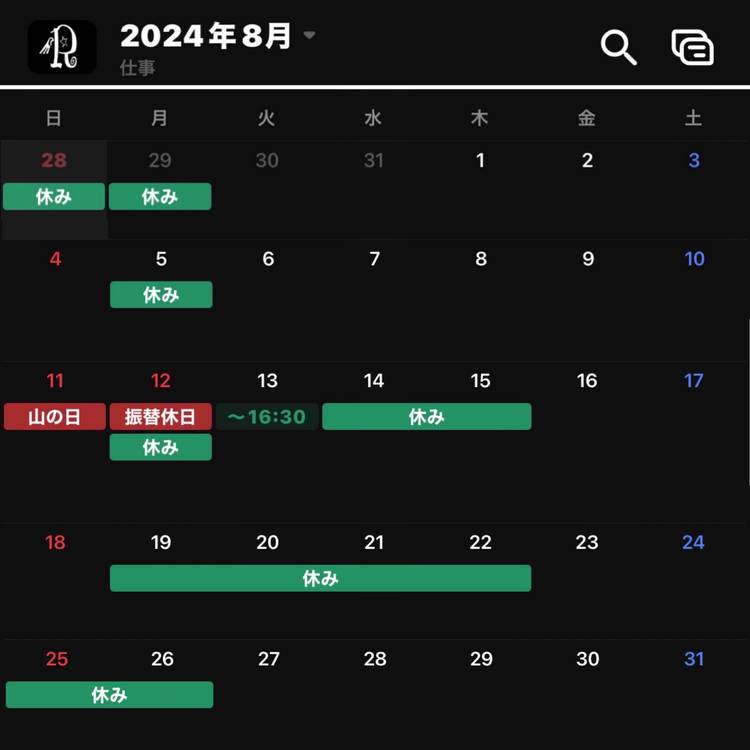Open the 振替休日 event
Viewport: 750px width, 750px height.
pyautogui.click(x=160, y=417)
